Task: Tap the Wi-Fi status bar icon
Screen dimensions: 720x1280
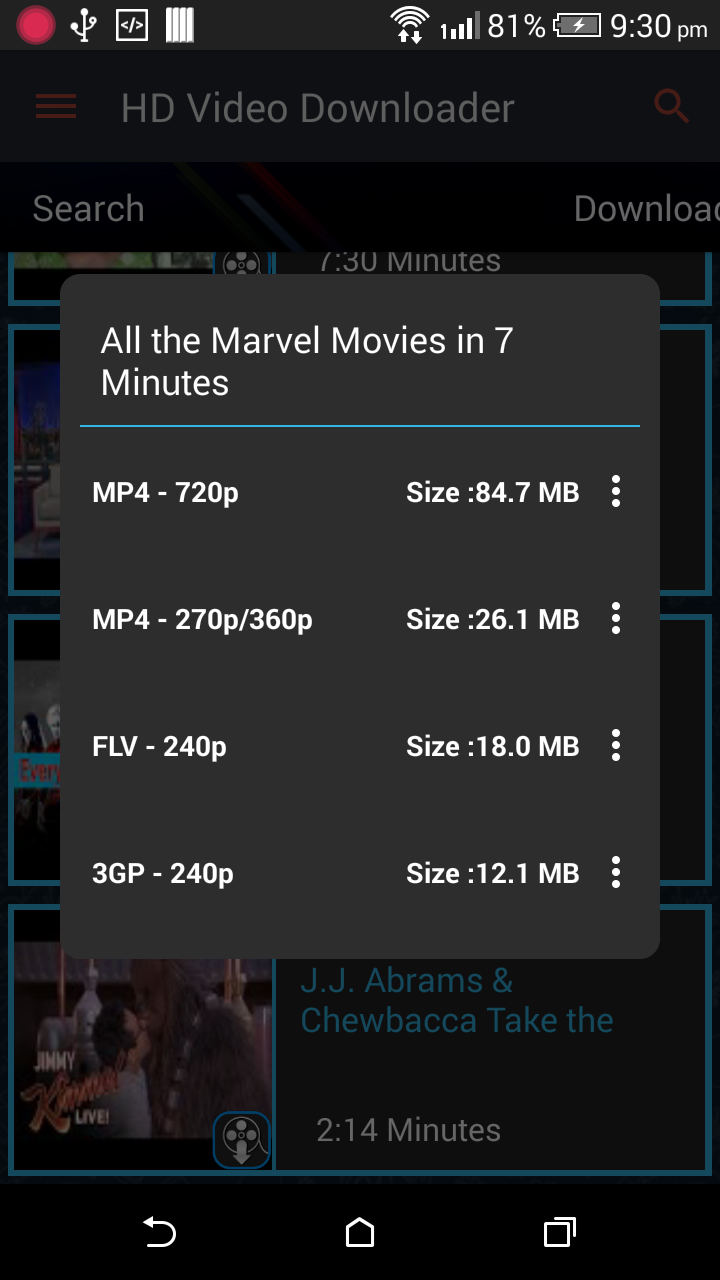Action: coord(412,25)
